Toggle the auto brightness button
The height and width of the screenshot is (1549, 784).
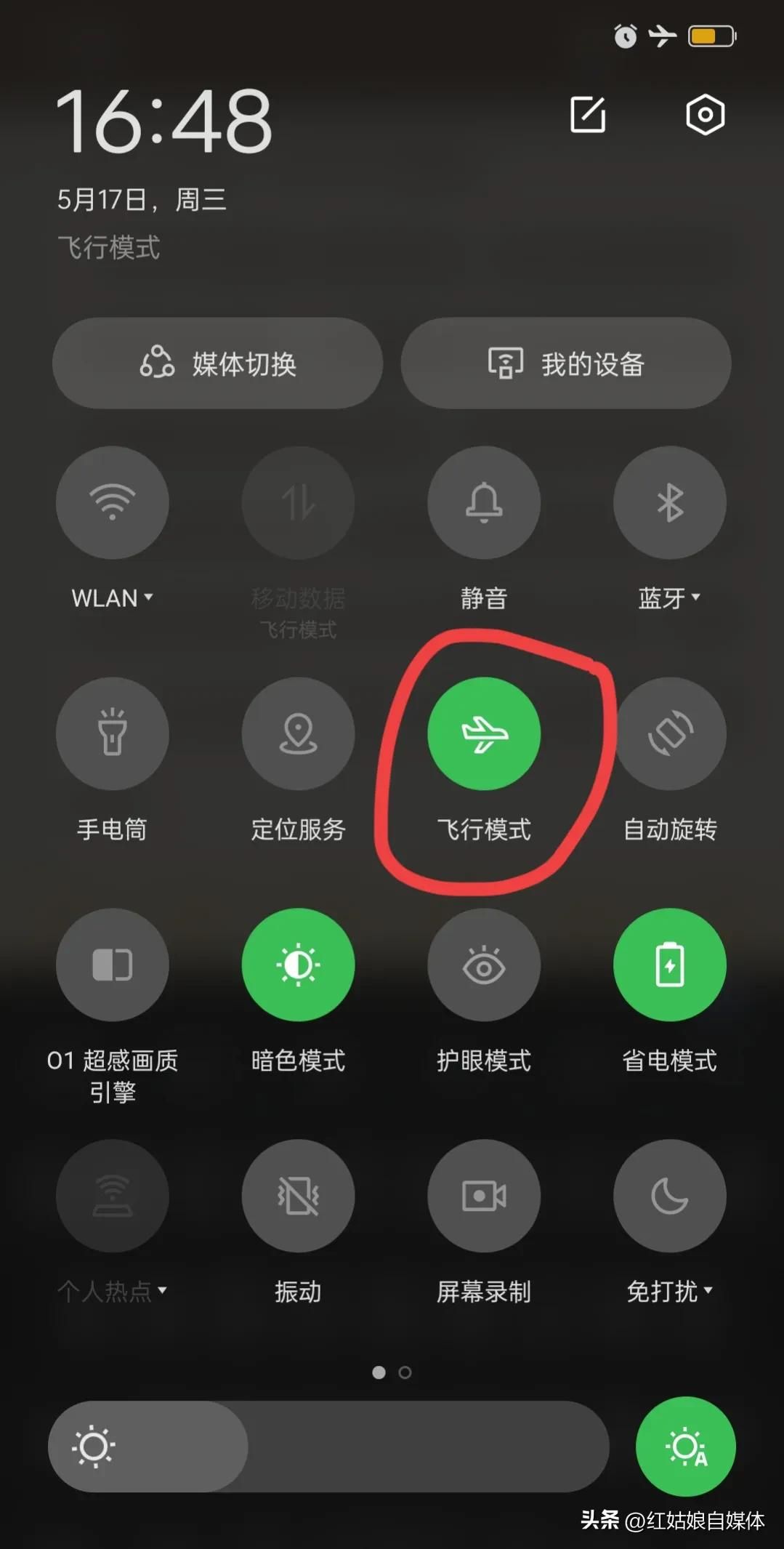686,1447
